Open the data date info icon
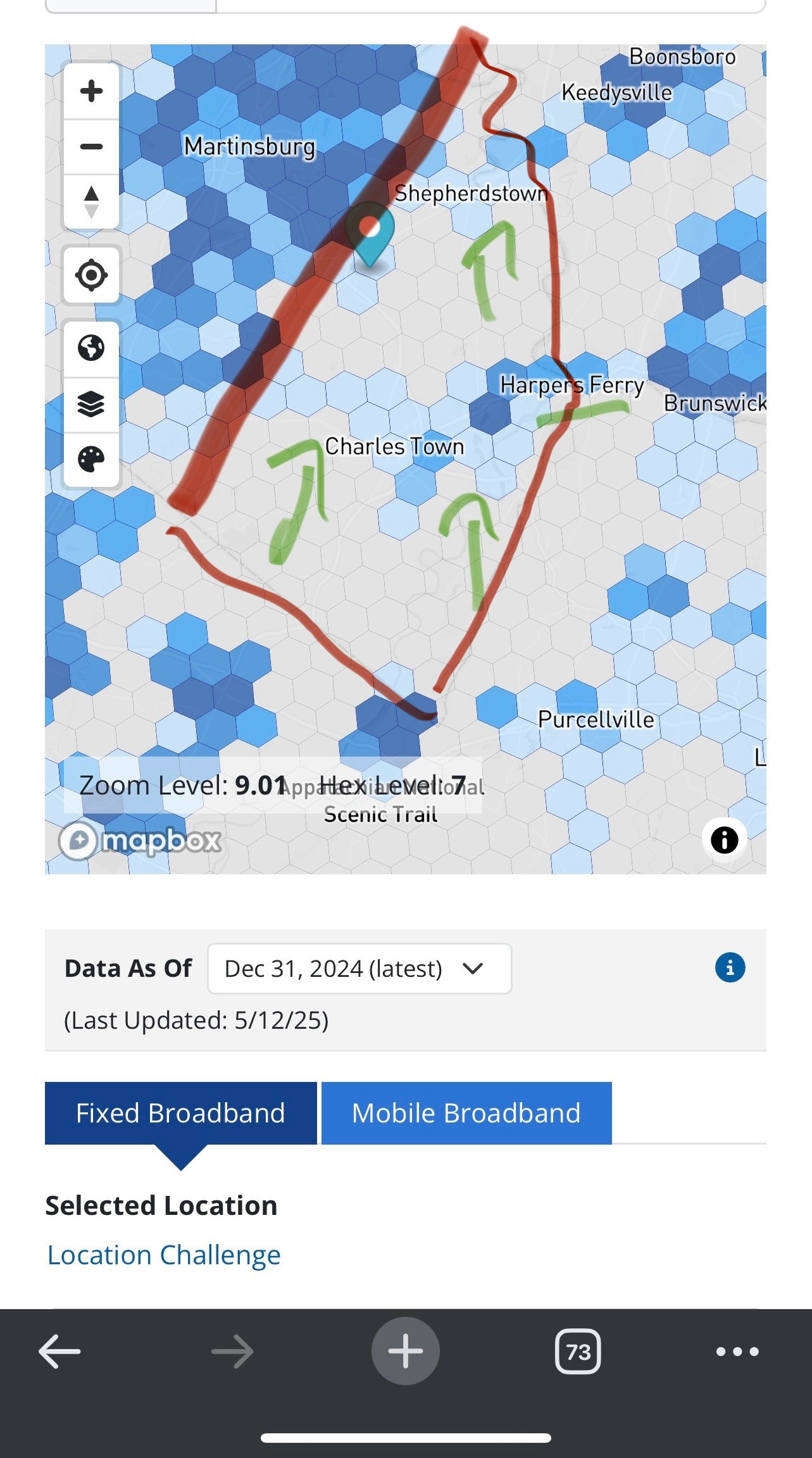This screenshot has height=1458, width=812. (x=730, y=967)
